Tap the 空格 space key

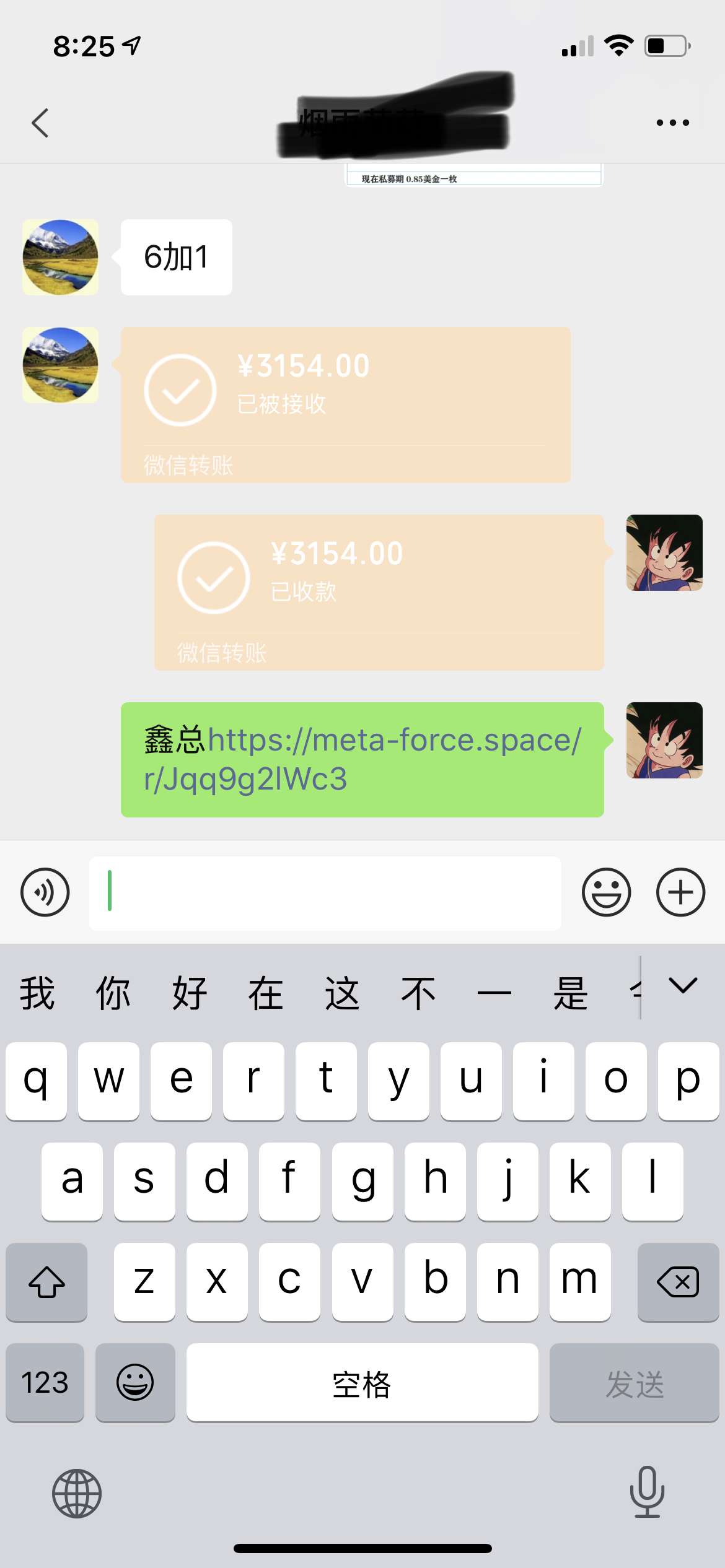coord(362,1383)
